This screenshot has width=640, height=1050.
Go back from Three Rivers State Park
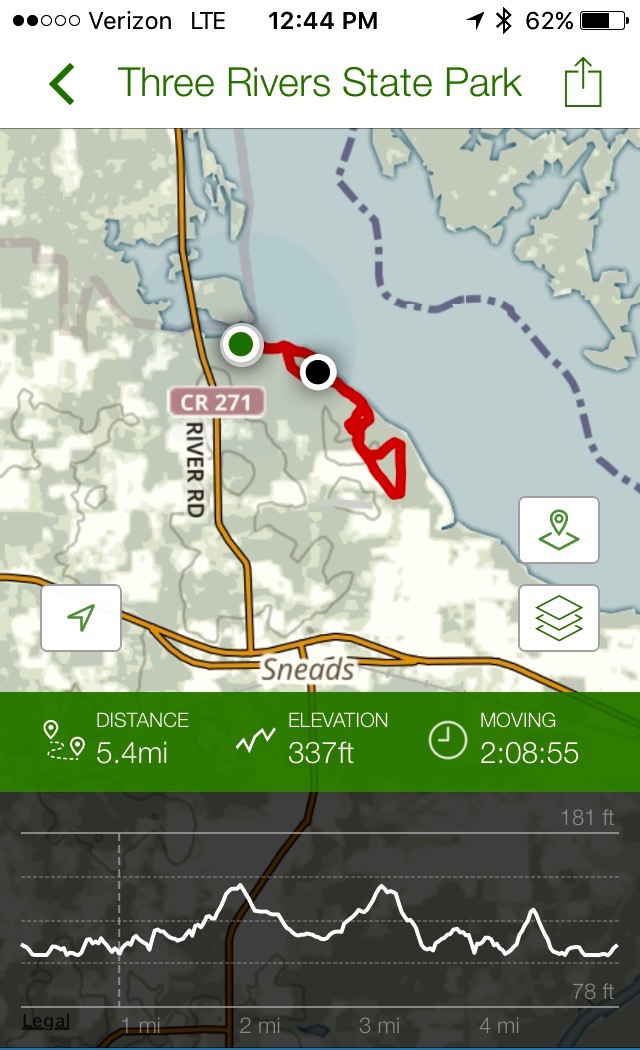62,84
